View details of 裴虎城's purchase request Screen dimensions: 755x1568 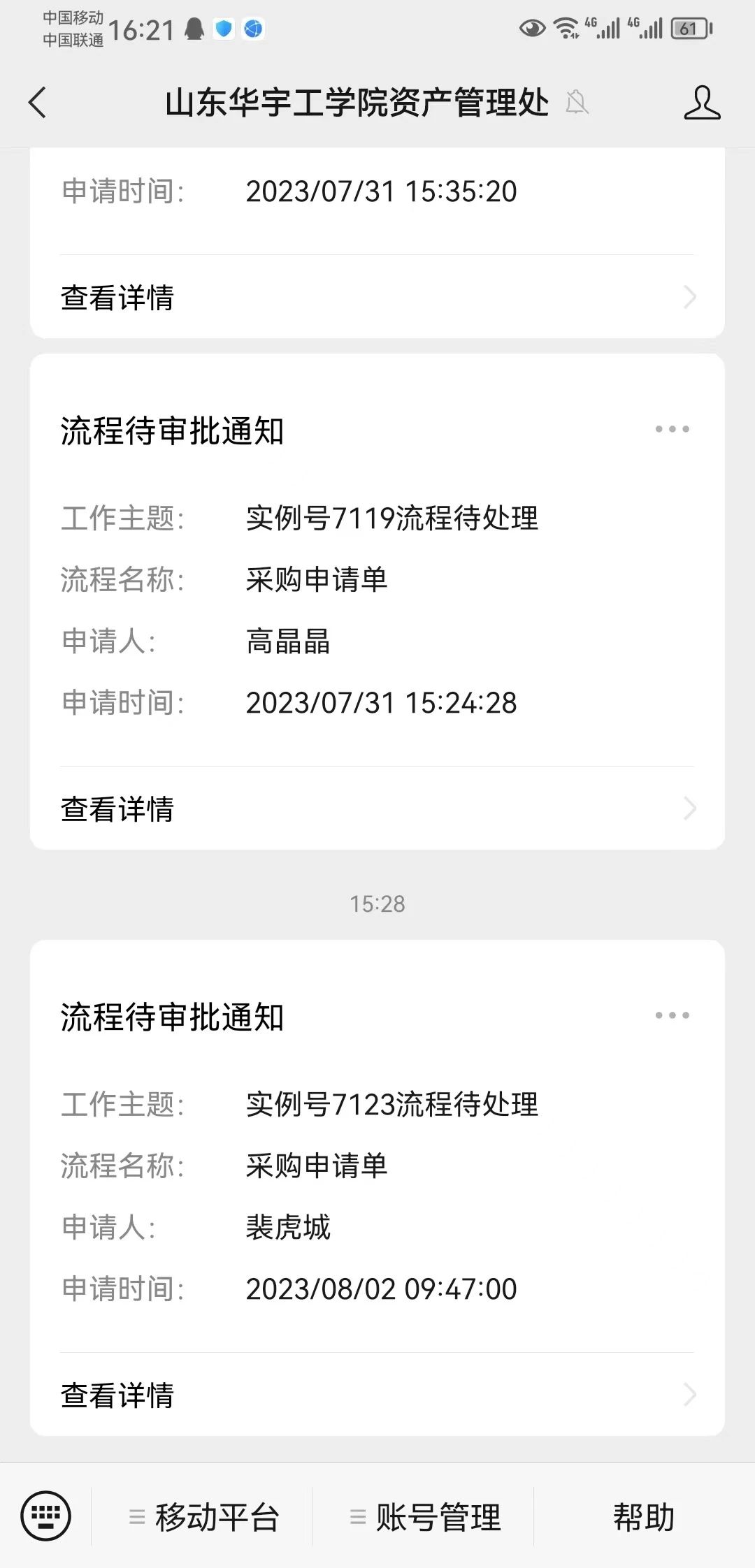(377, 1395)
